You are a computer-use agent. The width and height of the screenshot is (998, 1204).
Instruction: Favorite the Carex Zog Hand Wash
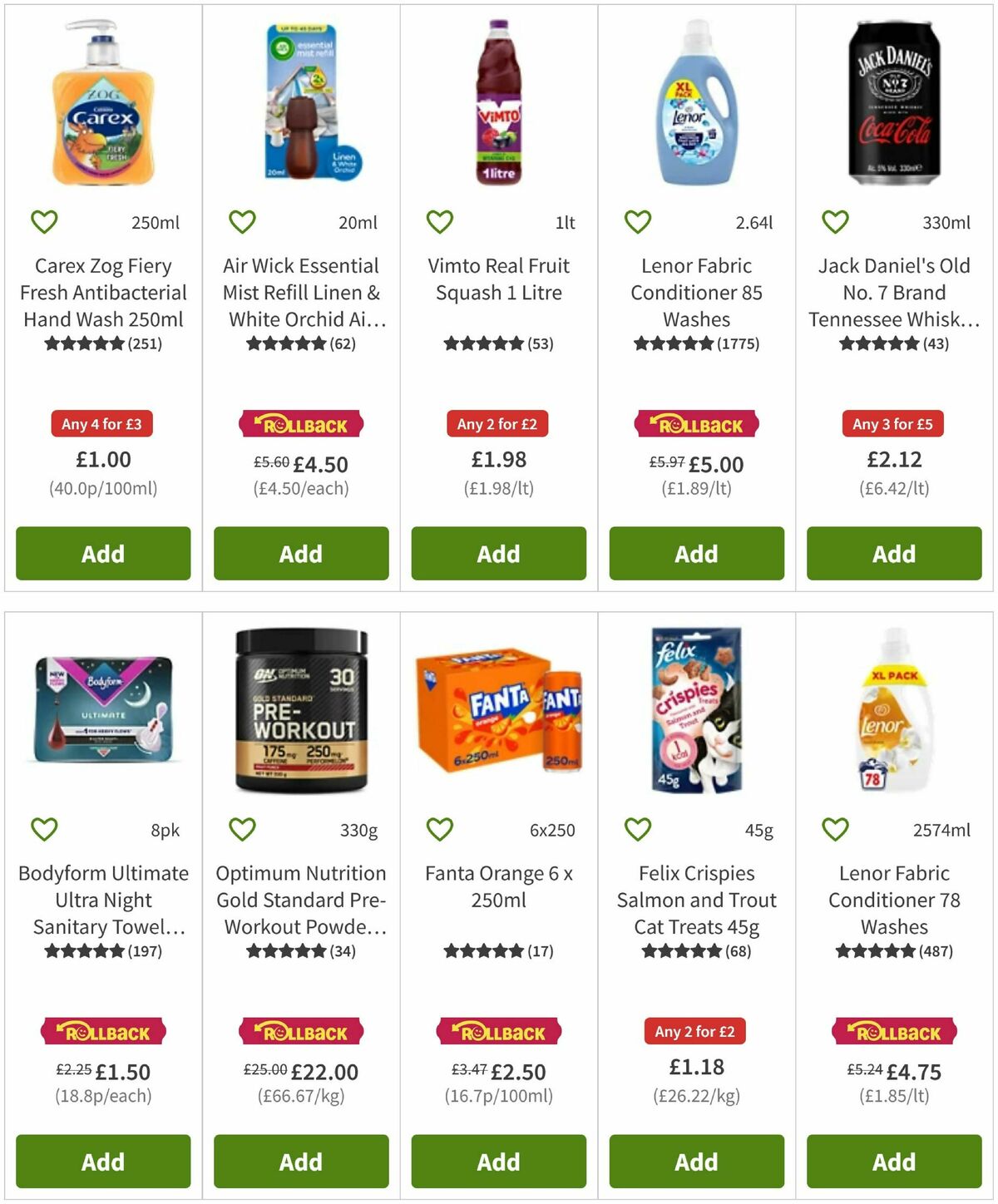coord(44,221)
